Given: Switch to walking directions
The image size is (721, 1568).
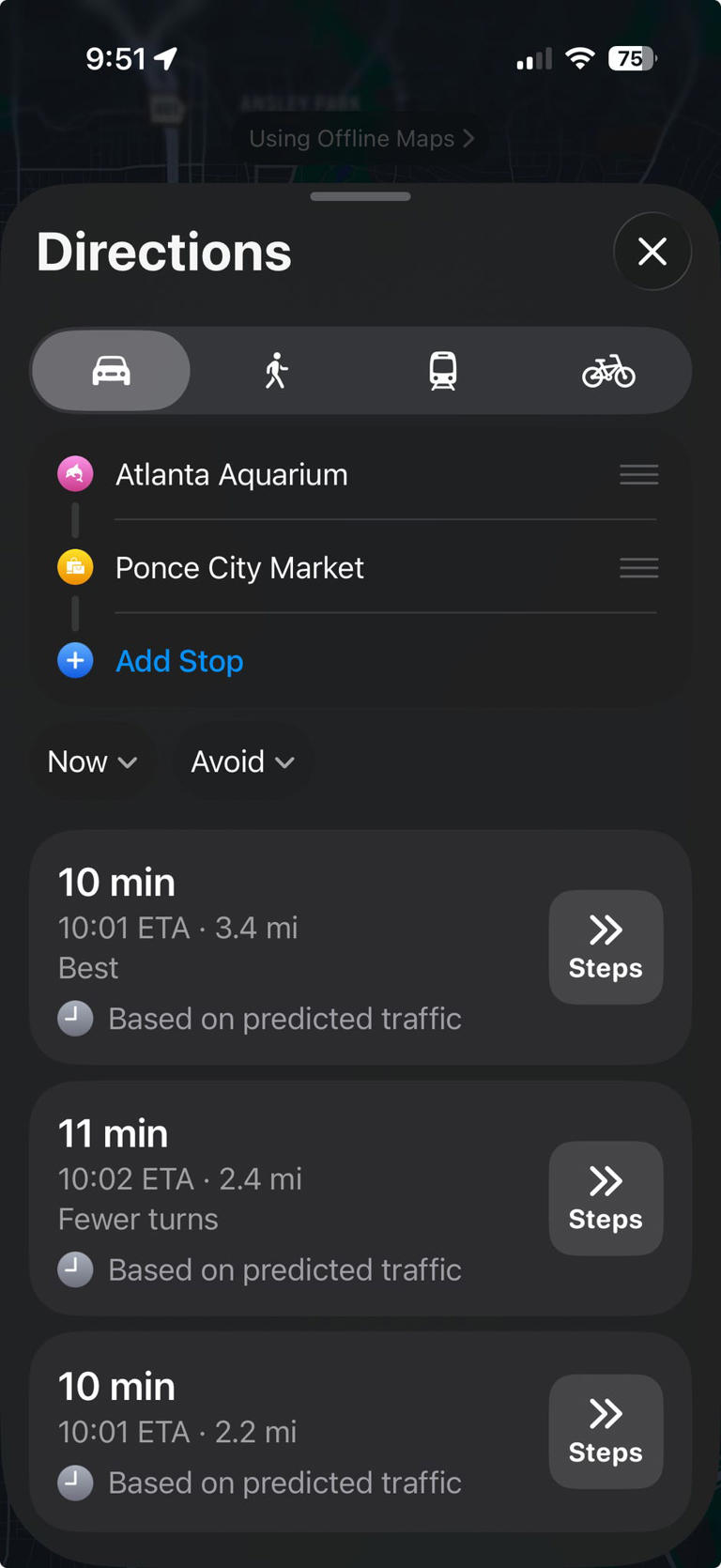Looking at the screenshot, I should [276, 371].
